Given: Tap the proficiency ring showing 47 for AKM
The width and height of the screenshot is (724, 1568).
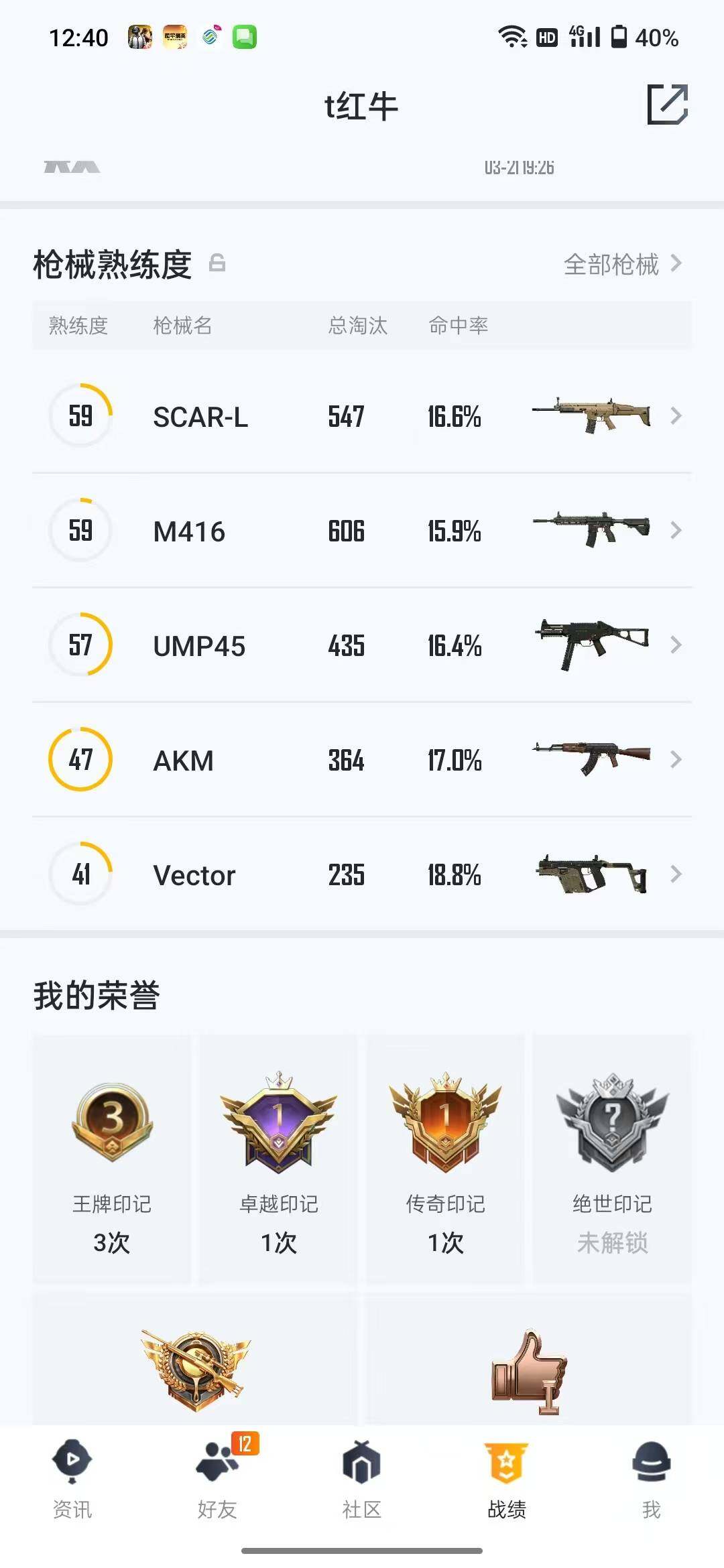Looking at the screenshot, I should click(x=80, y=760).
